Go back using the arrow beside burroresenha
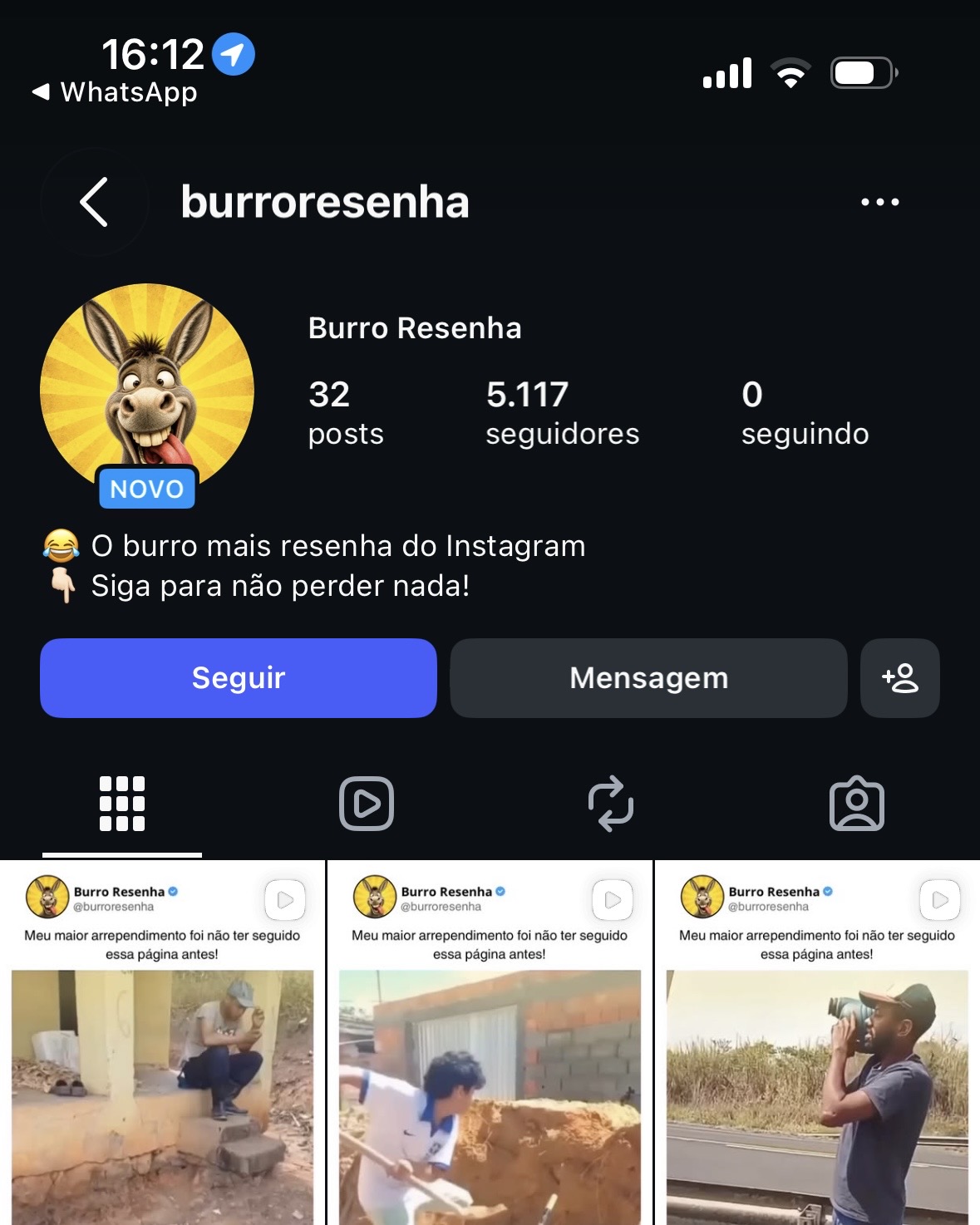 (94, 202)
